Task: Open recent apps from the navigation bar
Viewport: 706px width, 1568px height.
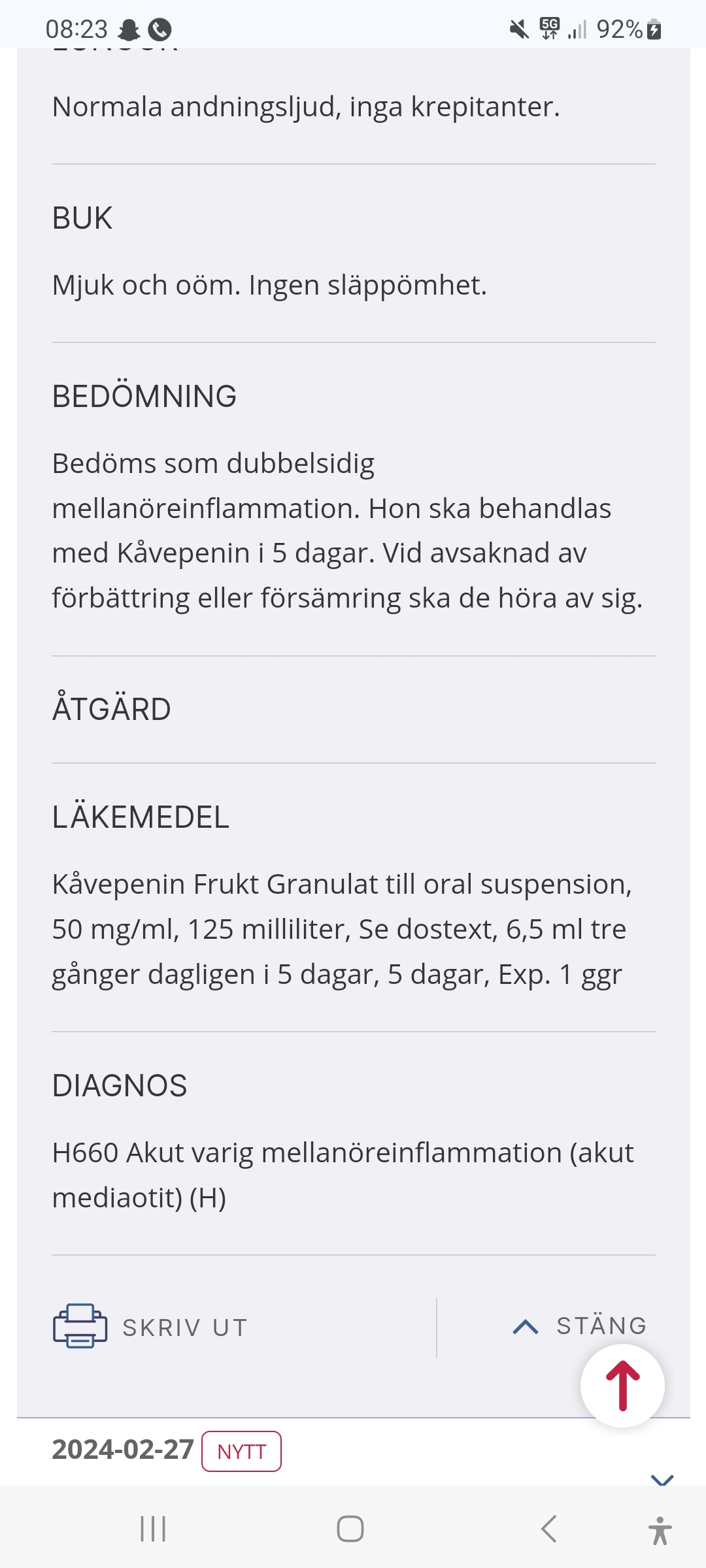Action: point(153,1529)
